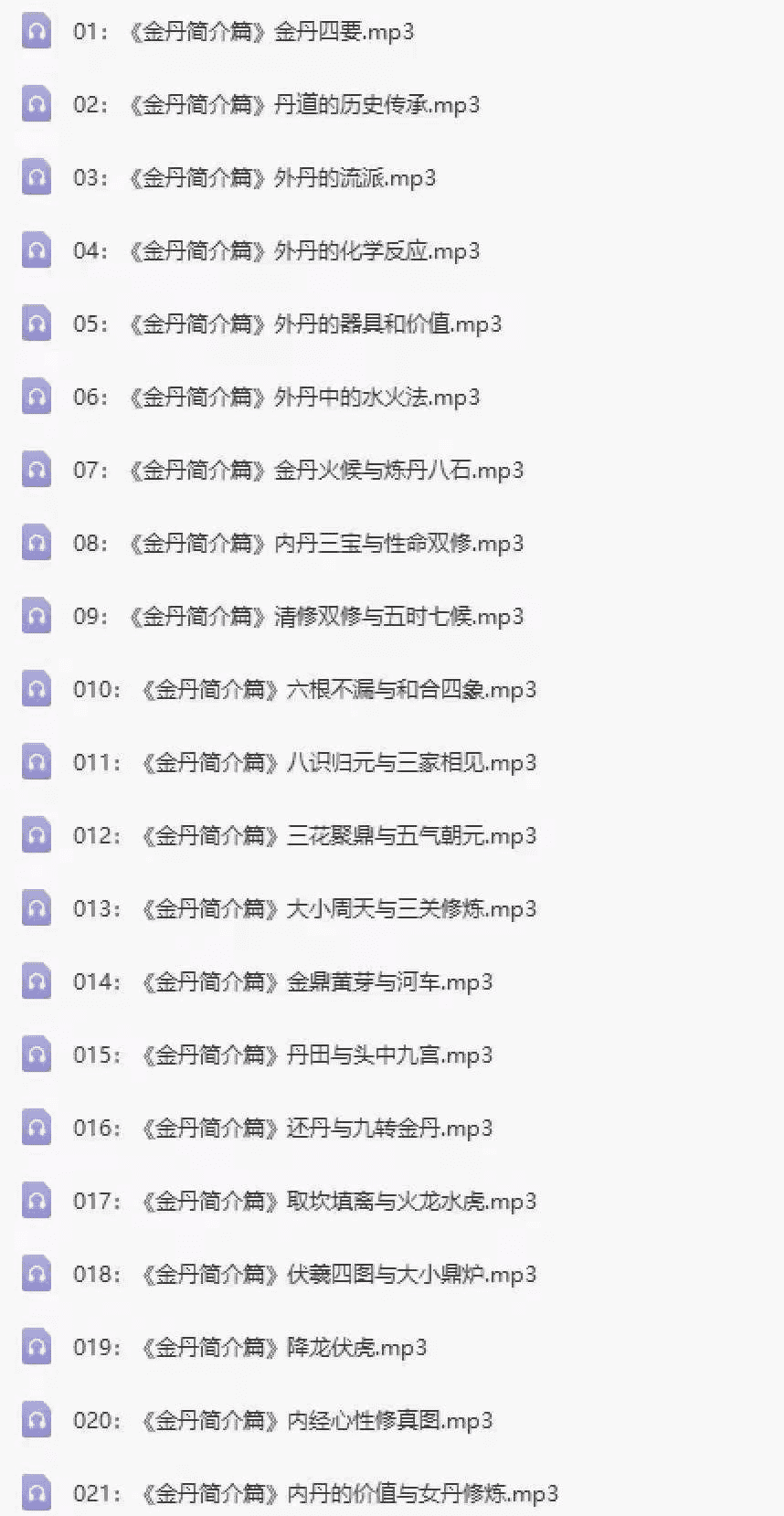Open file 012 三花聚鼎与五气朝元.mp3

tap(304, 836)
